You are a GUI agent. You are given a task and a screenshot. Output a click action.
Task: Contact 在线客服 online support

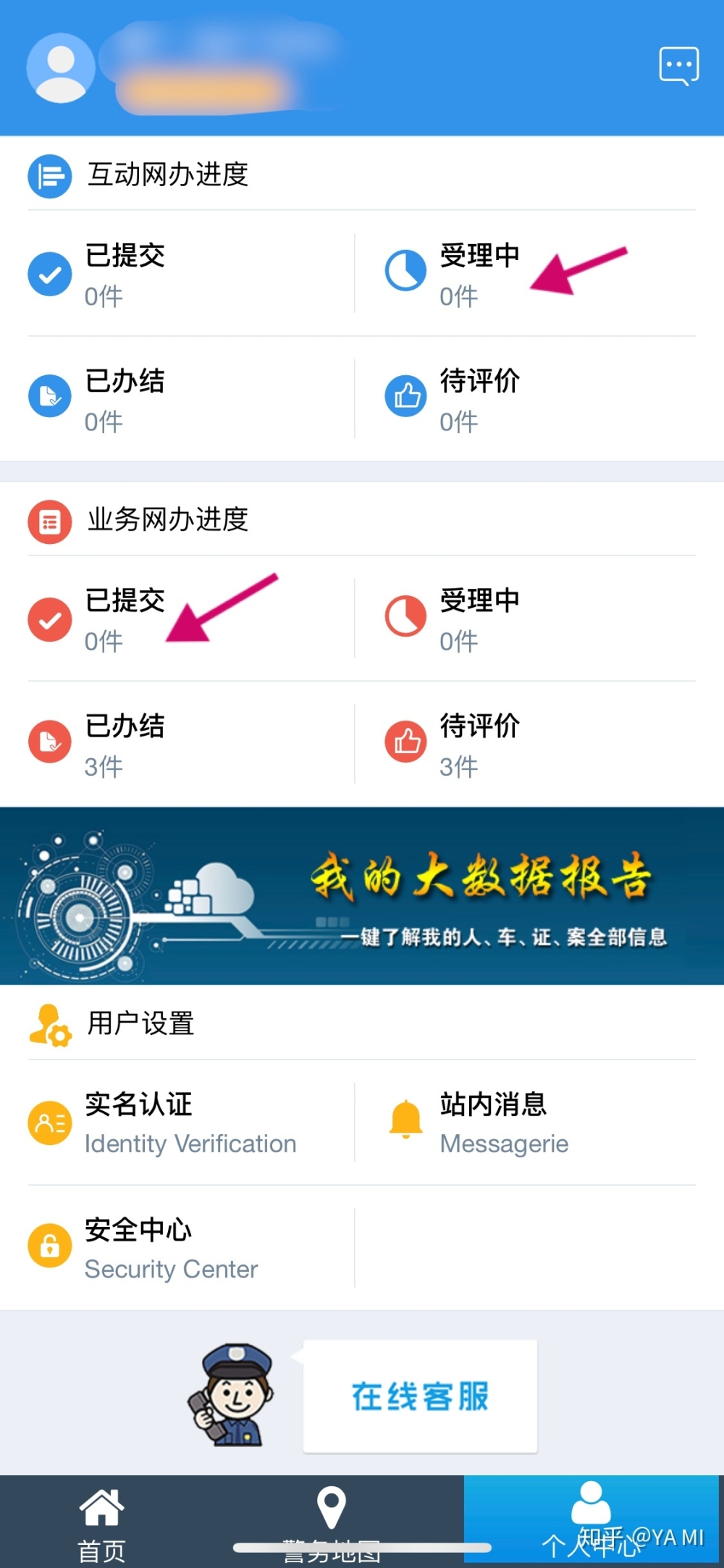420,1396
